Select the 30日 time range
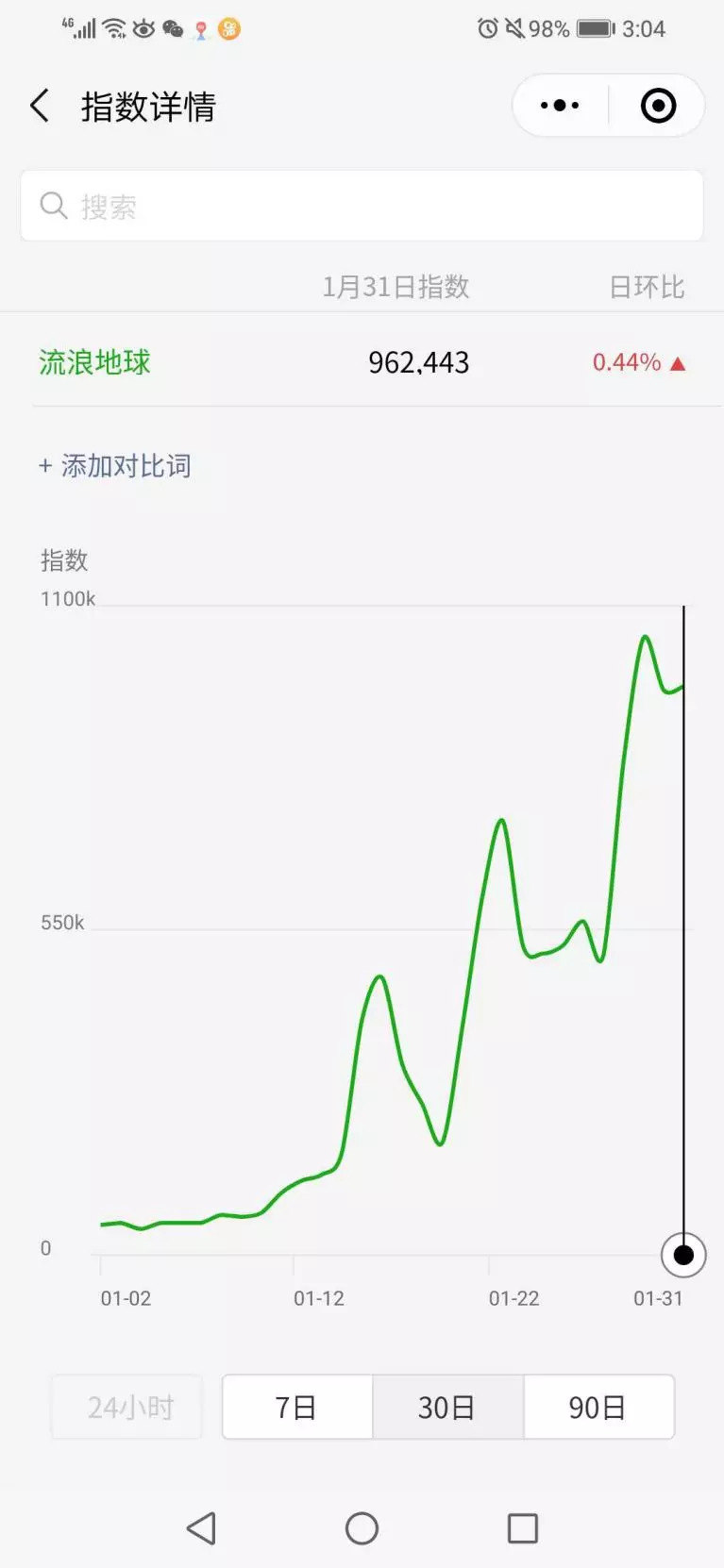This screenshot has height=1568, width=724. (447, 1407)
